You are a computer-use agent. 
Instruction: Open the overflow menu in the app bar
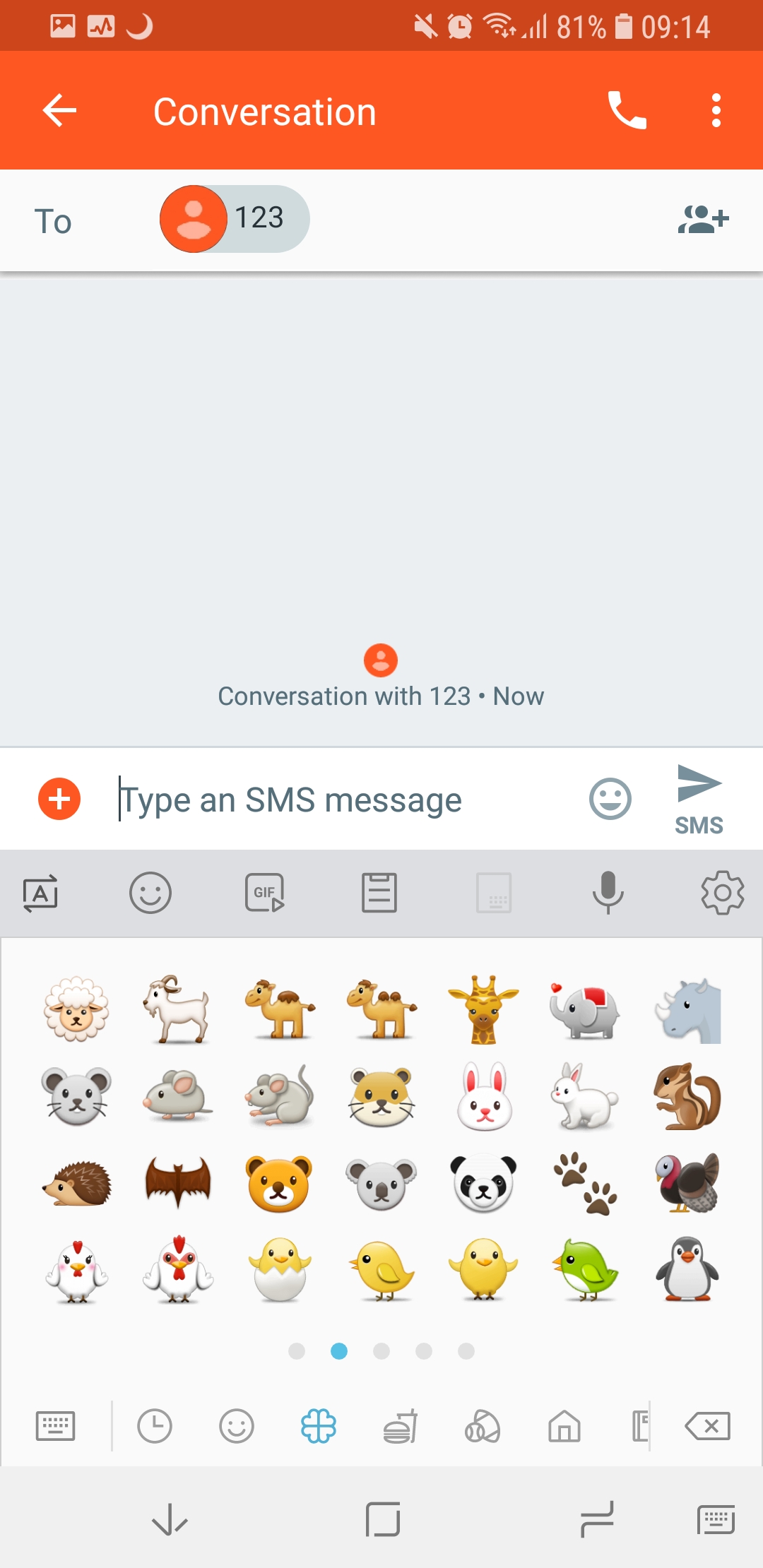(716, 111)
